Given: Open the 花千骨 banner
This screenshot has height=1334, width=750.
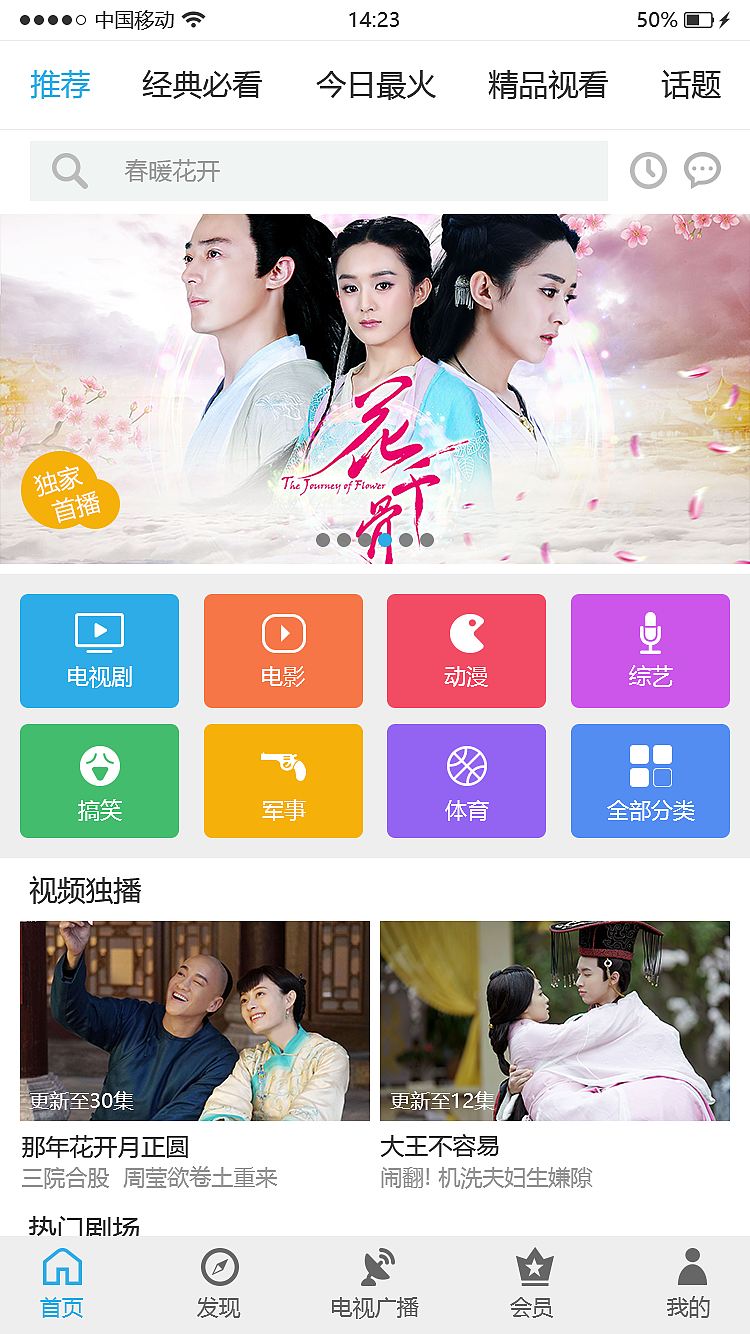Looking at the screenshot, I should (x=375, y=388).
